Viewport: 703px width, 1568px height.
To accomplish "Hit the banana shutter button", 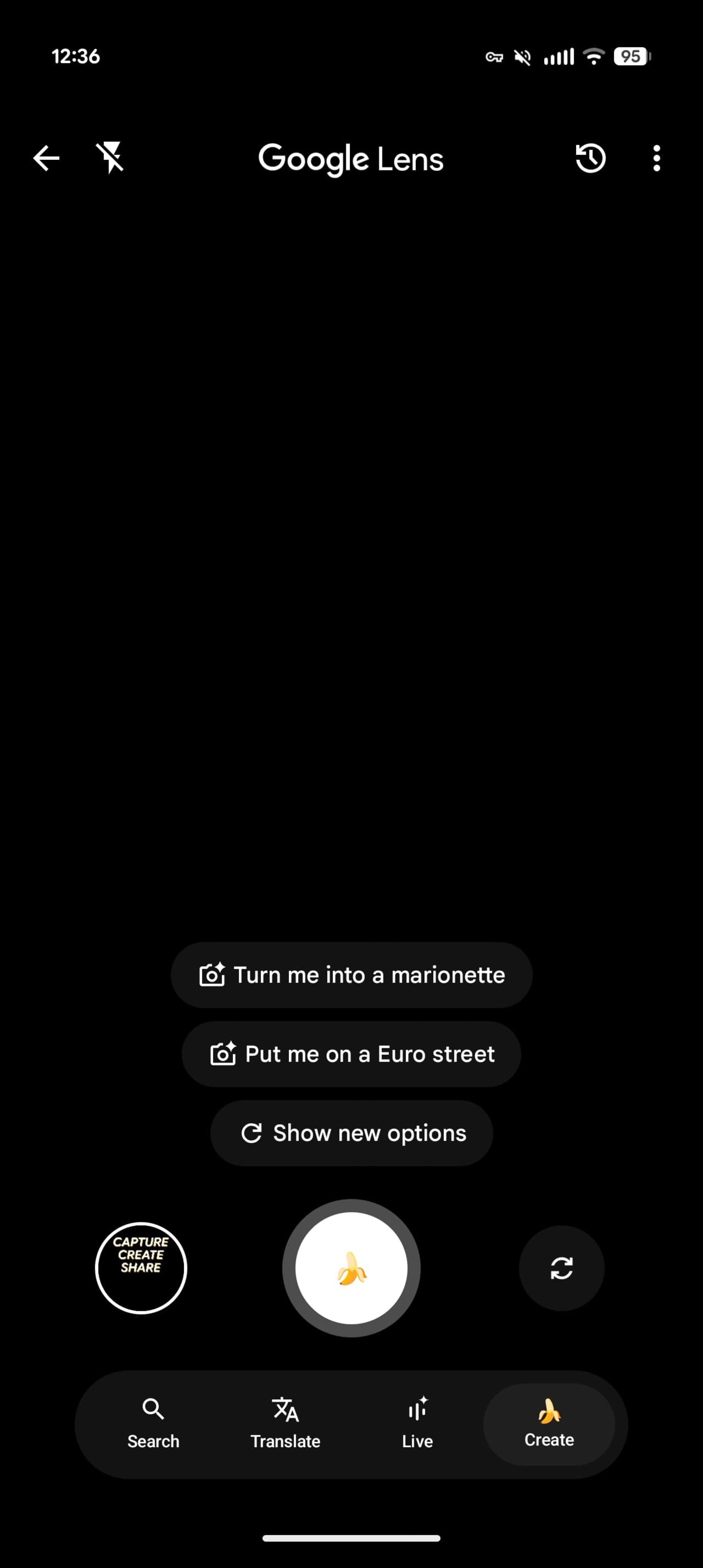I will pos(351,1268).
